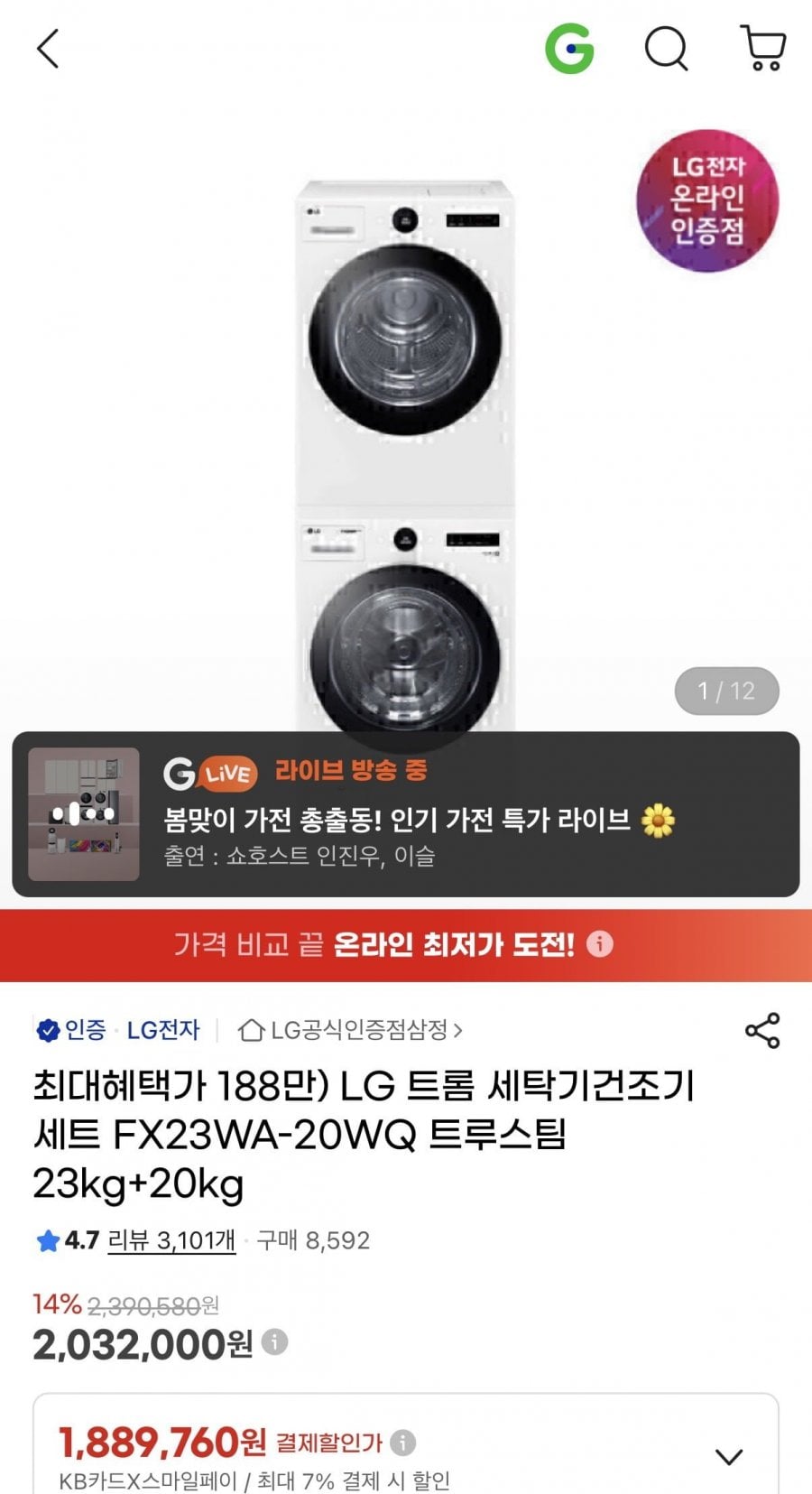Tap the blue verified 인증 badge icon

47,1027
